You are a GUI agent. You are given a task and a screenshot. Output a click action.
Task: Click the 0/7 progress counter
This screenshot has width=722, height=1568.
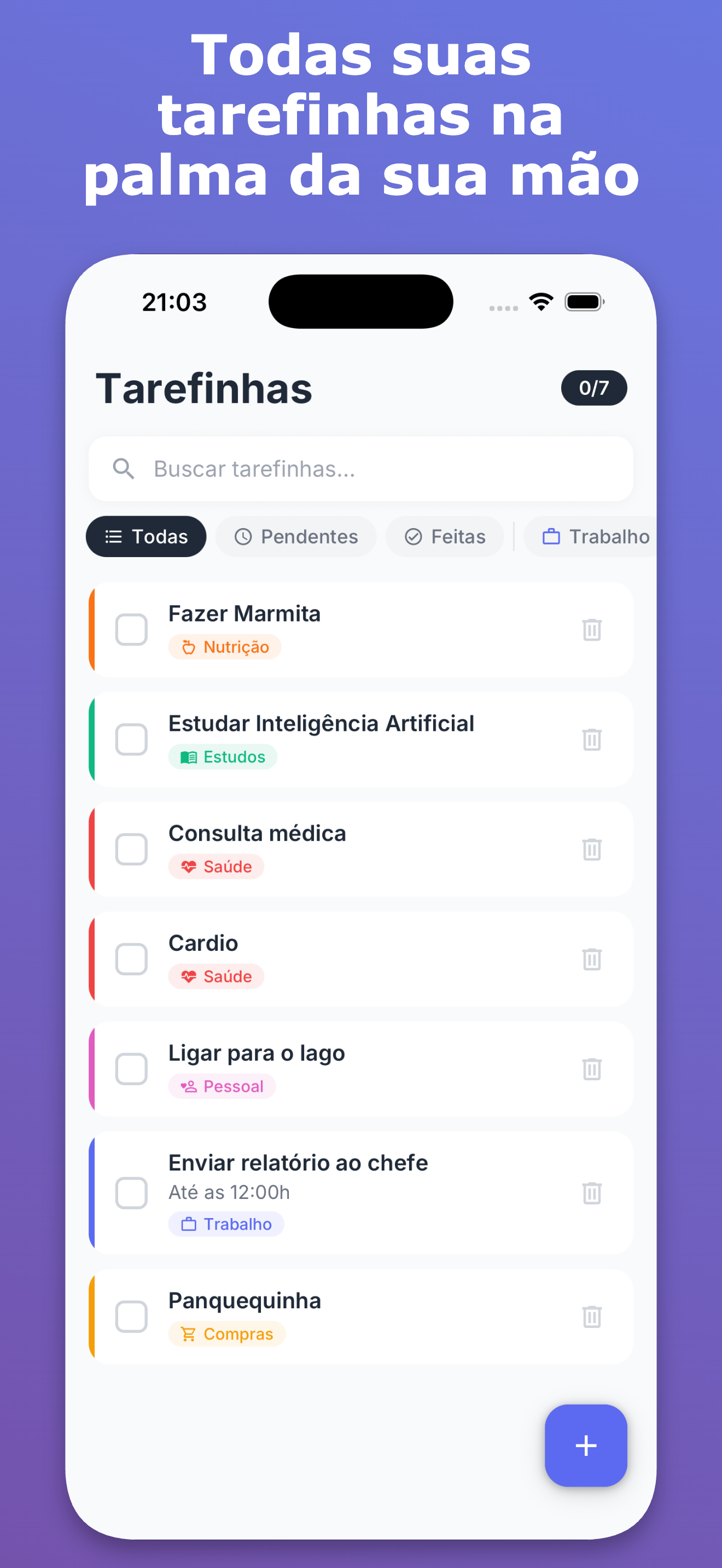pyautogui.click(x=593, y=387)
